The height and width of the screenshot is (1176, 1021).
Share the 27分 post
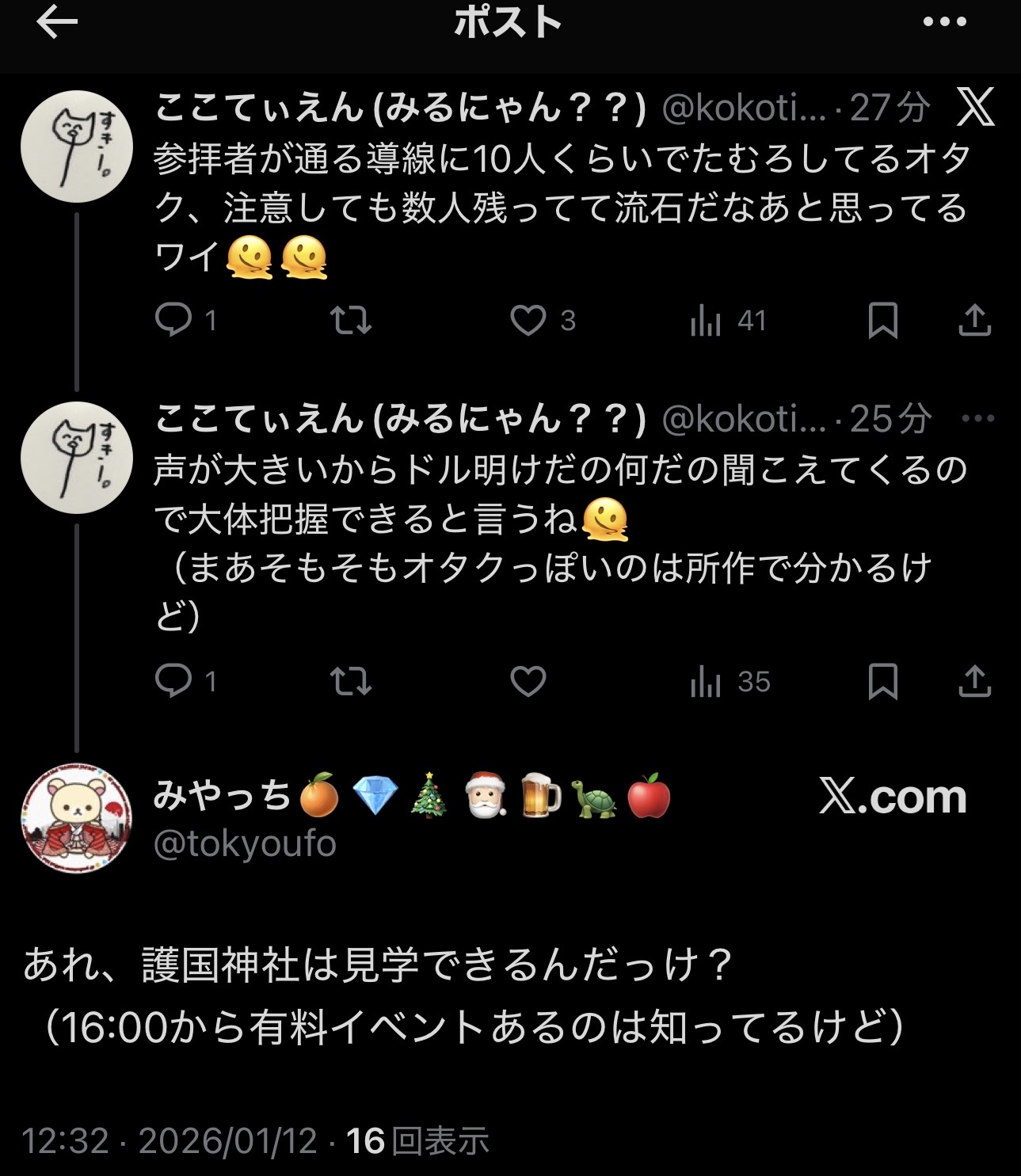pos(974,320)
